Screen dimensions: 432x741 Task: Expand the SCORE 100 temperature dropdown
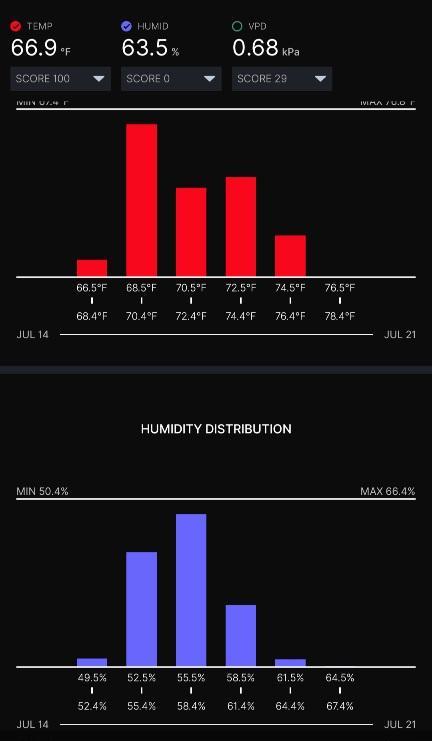[x=60, y=78]
